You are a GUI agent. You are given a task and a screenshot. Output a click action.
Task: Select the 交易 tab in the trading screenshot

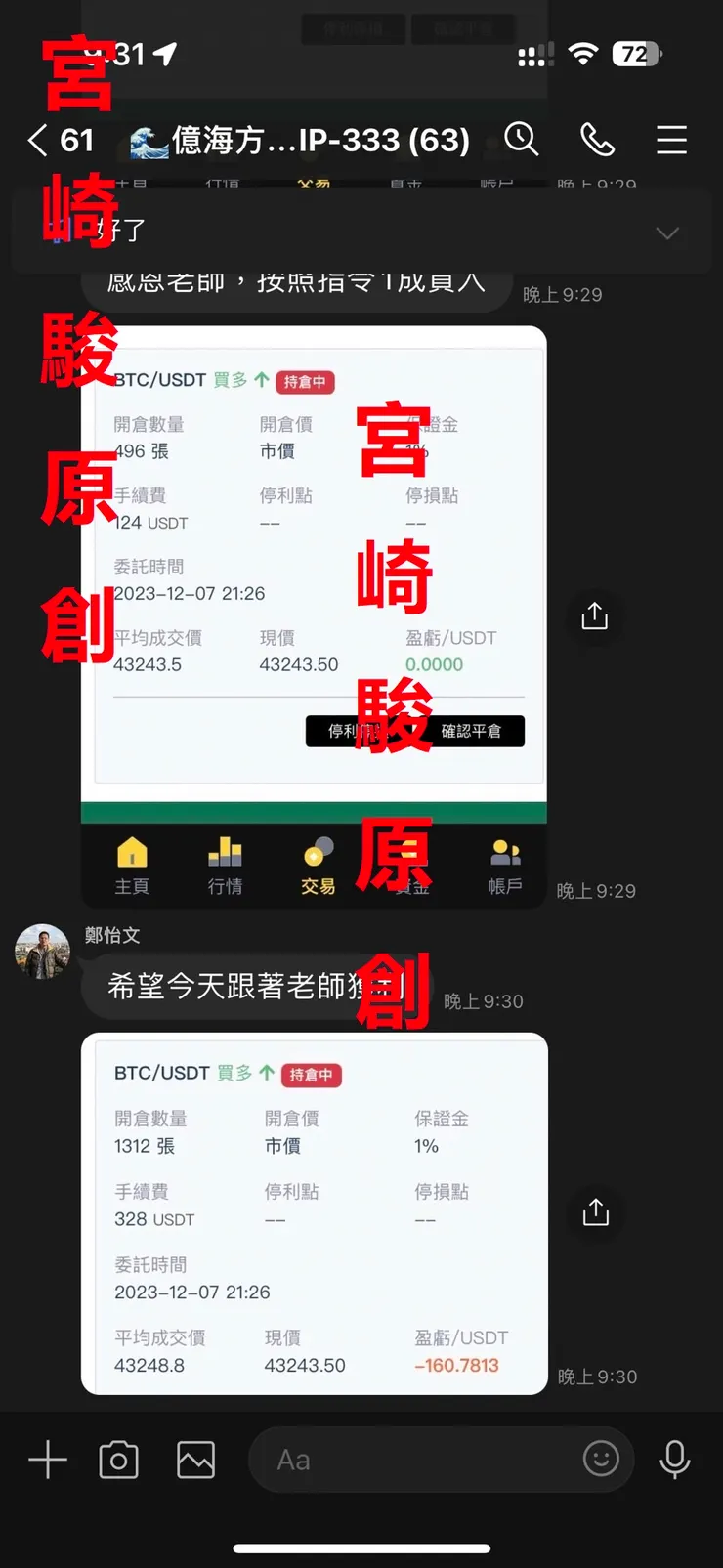click(x=318, y=865)
